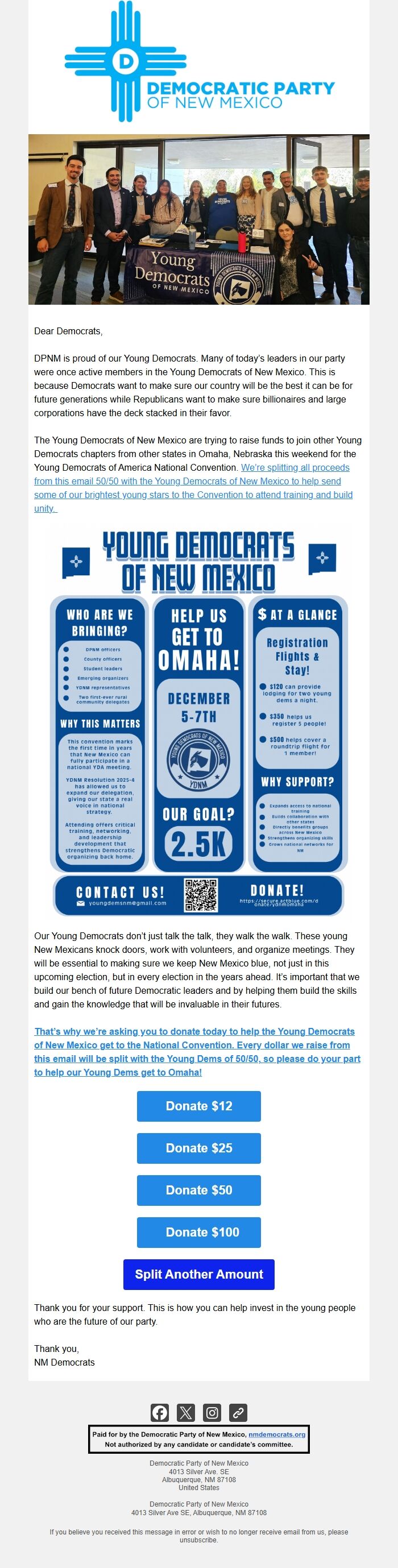This screenshot has width=398, height=1568.
Task: Choose the Donate $50 button
Action: 198,1190
